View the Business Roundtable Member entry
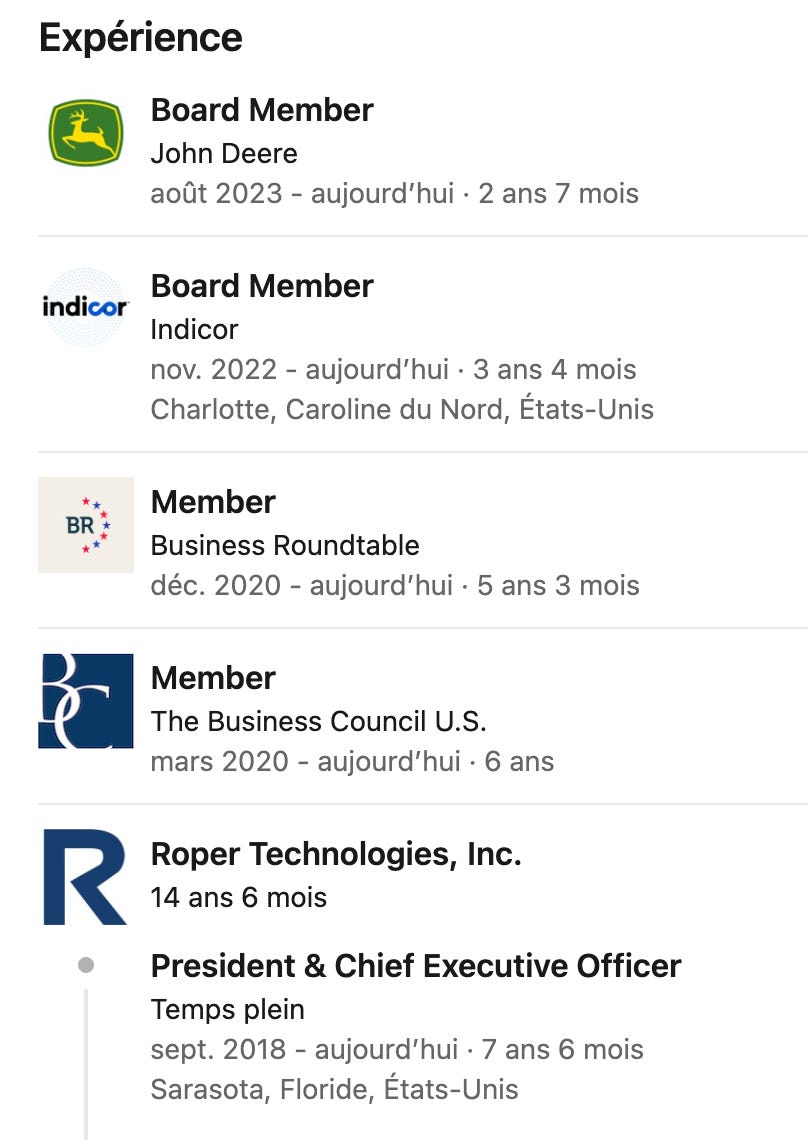This screenshot has width=808, height=1140. pos(213,503)
